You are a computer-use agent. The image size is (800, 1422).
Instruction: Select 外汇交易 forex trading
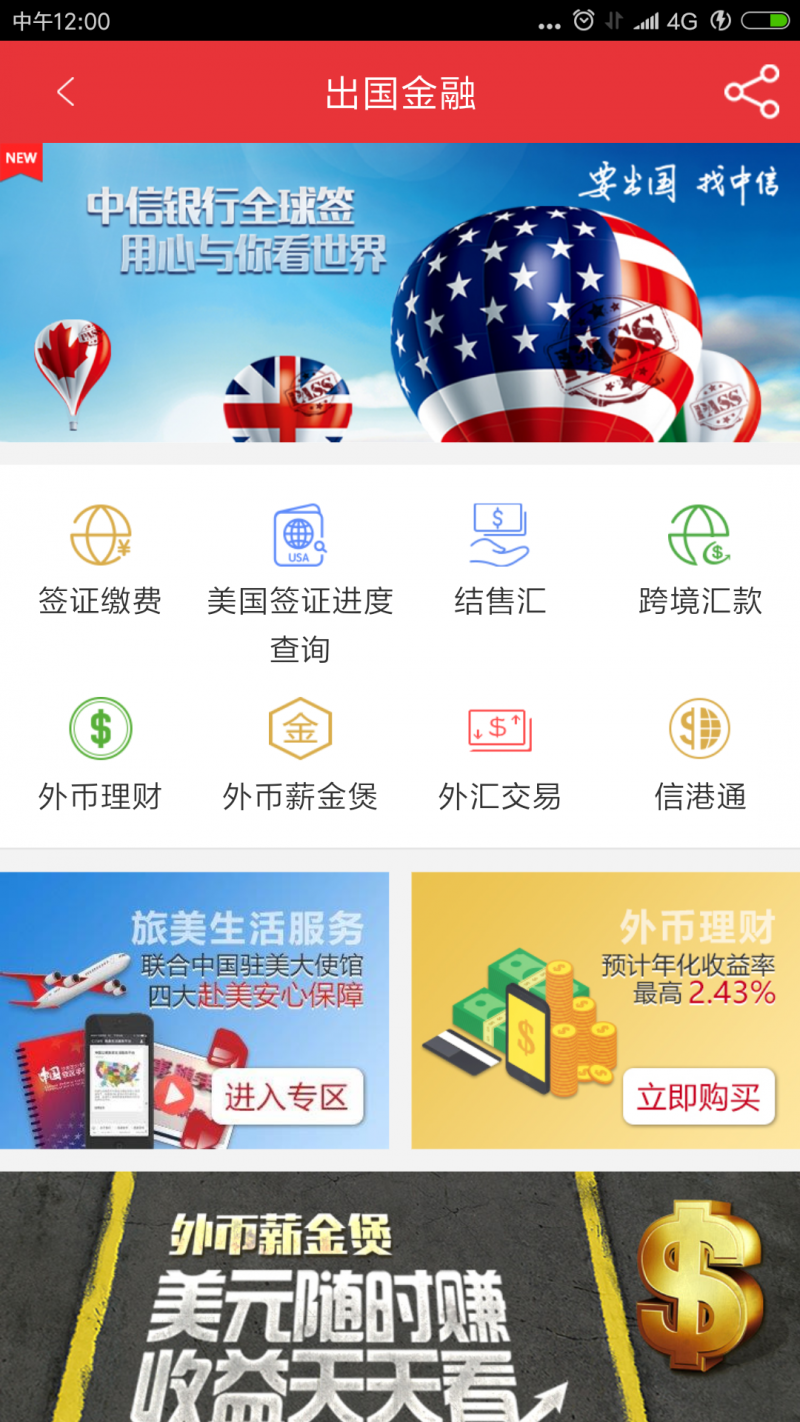click(499, 754)
